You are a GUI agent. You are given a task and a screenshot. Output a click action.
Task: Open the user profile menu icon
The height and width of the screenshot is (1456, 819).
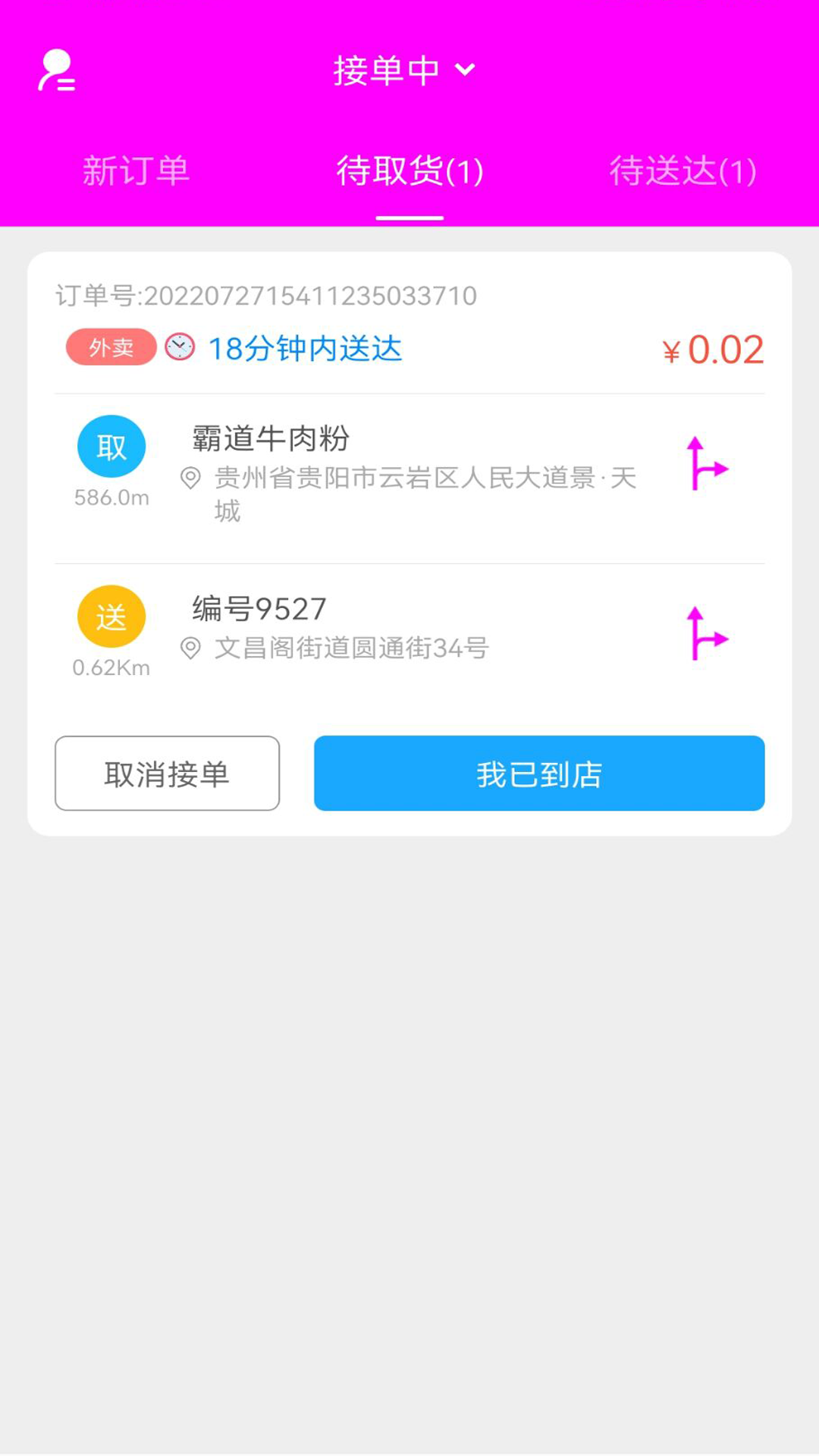click(57, 71)
